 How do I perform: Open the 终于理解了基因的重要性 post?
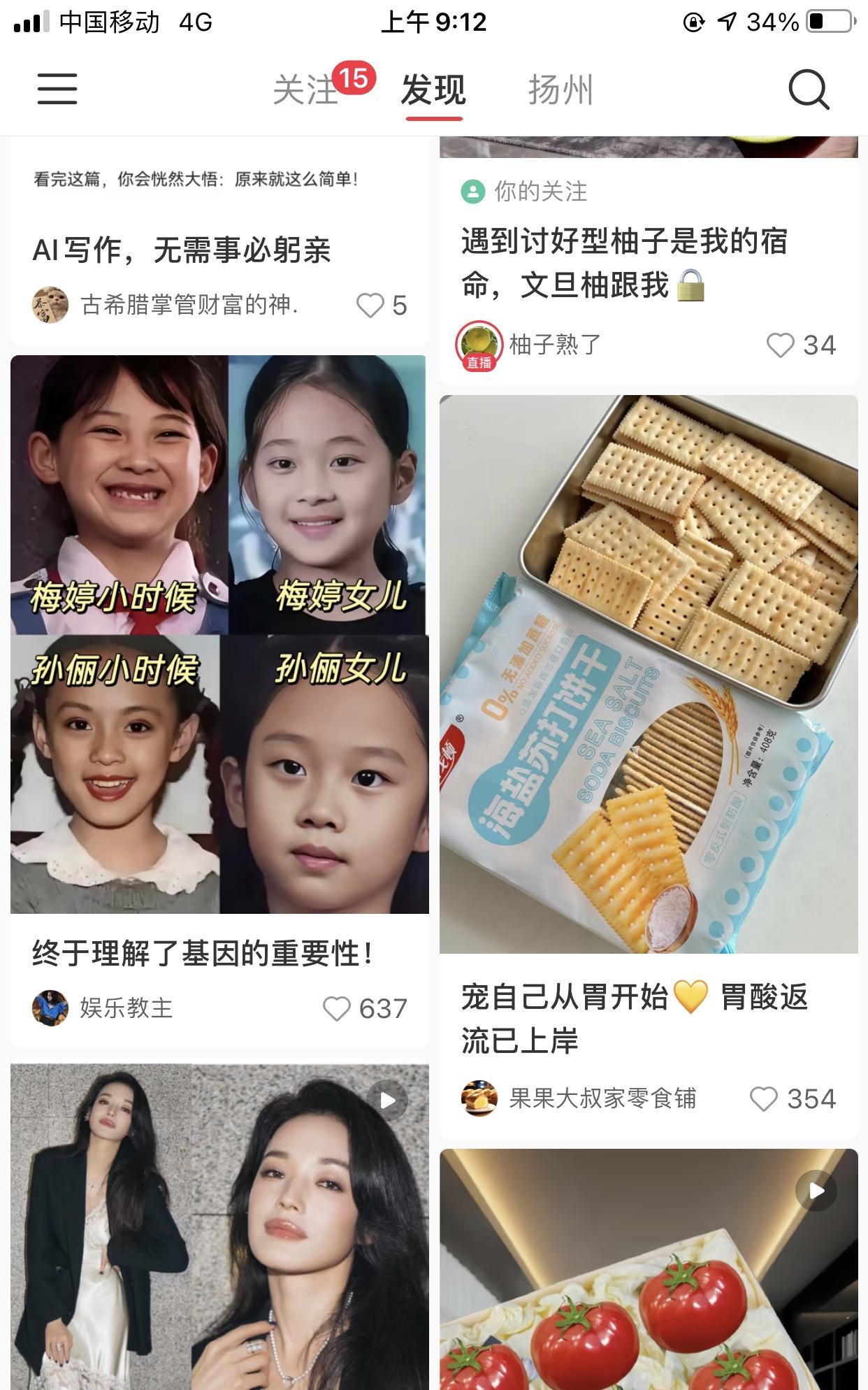pyautogui.click(x=203, y=954)
